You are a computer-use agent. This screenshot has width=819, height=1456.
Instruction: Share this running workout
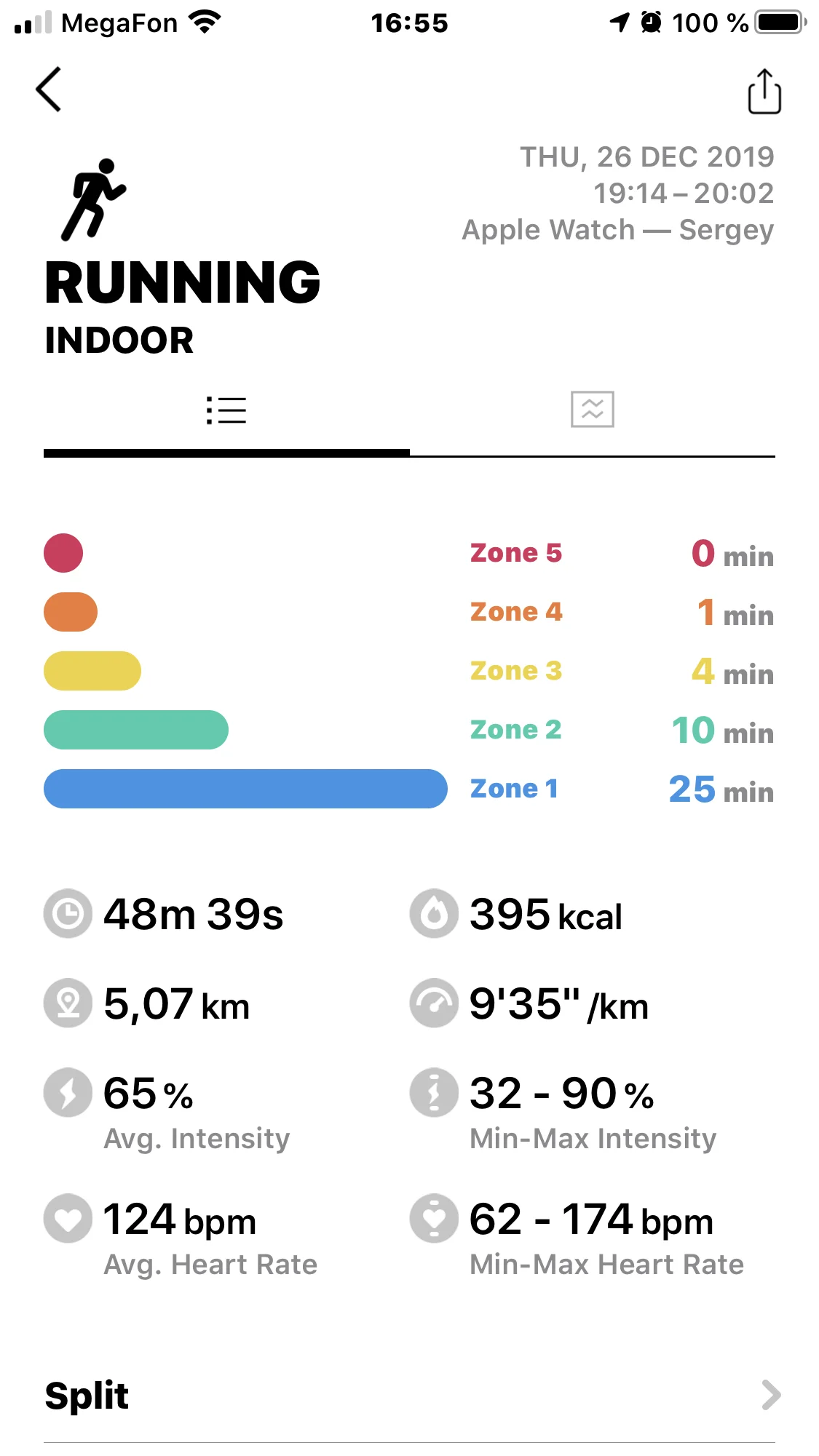[764, 92]
